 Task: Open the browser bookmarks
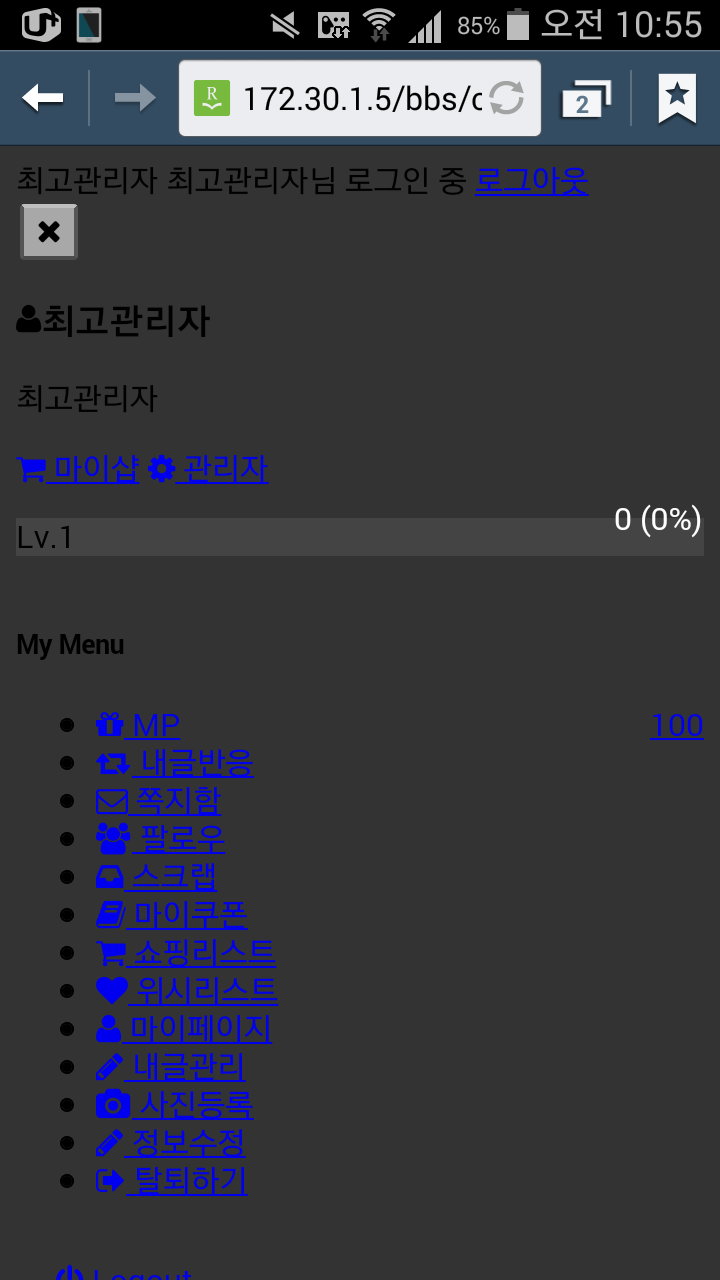677,98
